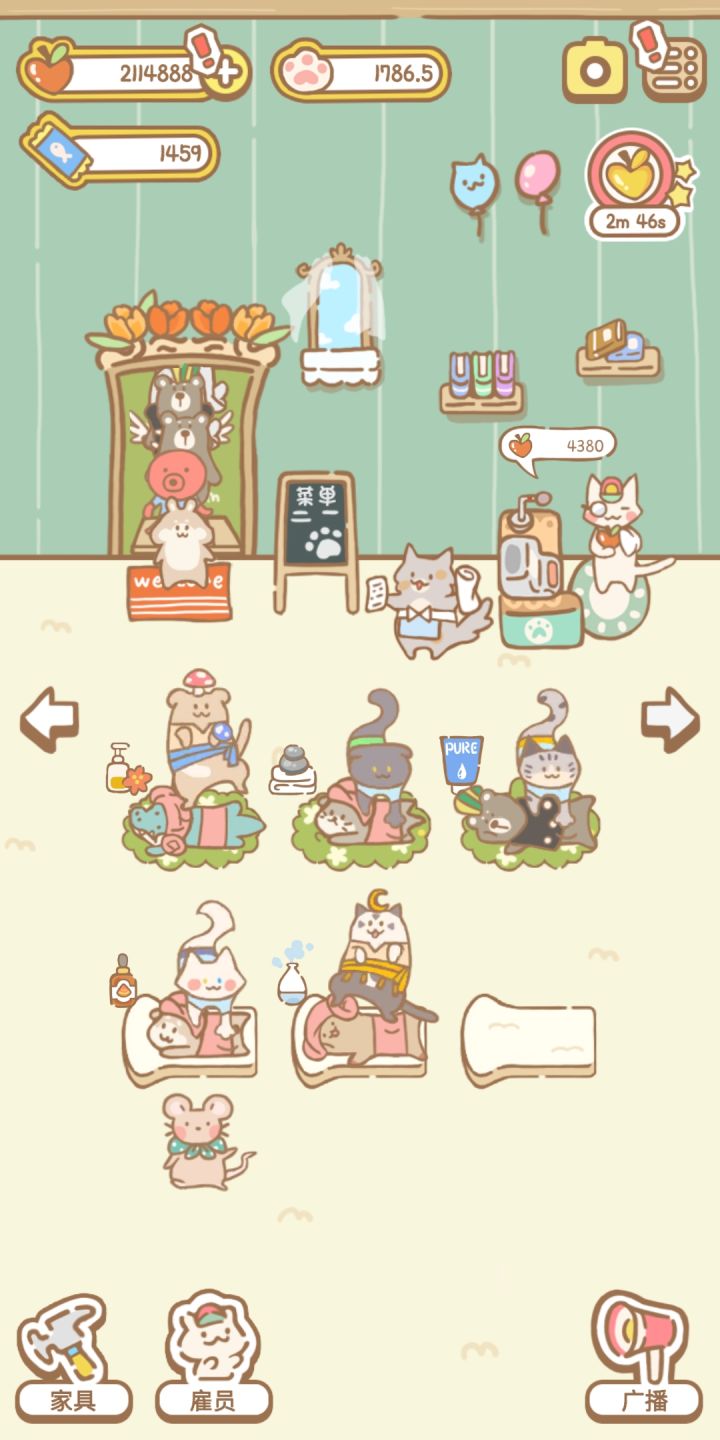The width and height of the screenshot is (720, 1440).
Task: Navigate right with the arrow
Action: [672, 722]
